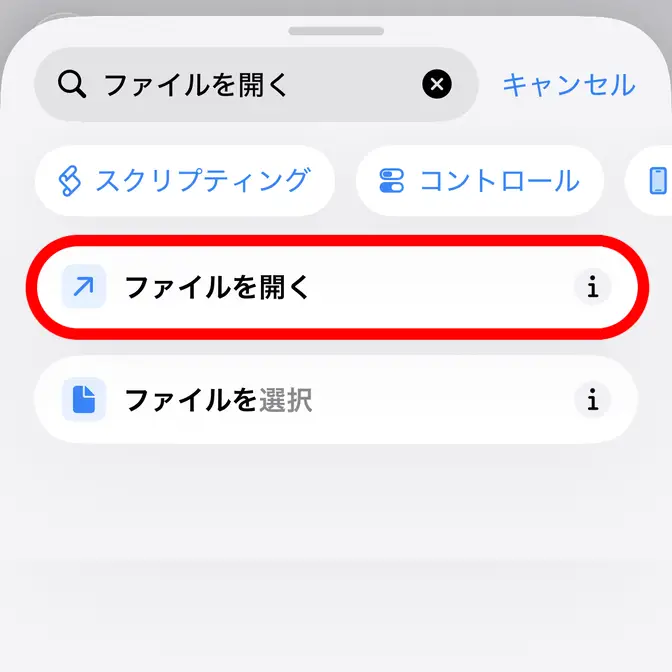Image resolution: width=672 pixels, height=672 pixels.
Task: Select the コントロール category chip
Action: [480, 181]
